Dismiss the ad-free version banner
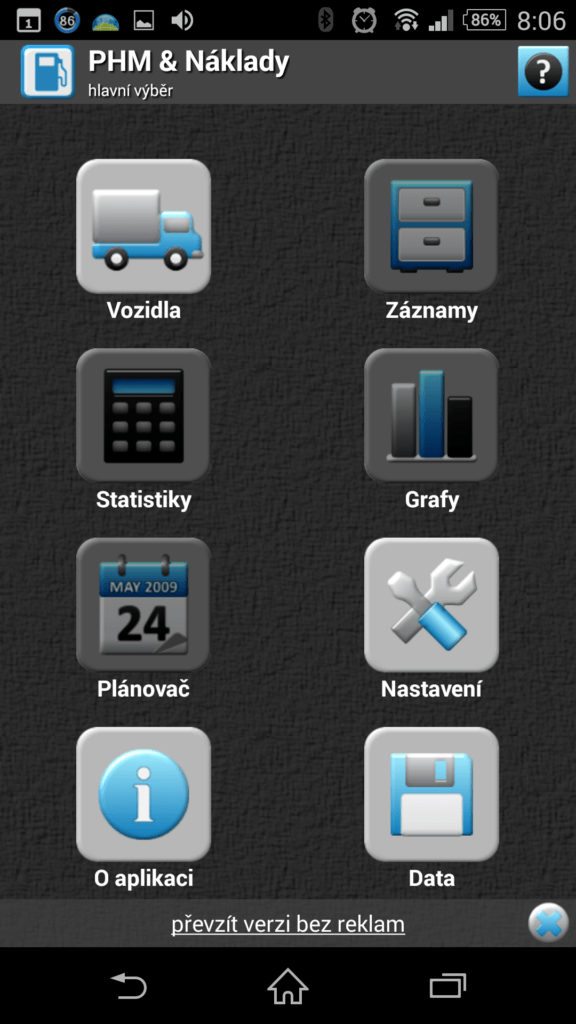The image size is (576, 1024). pyautogui.click(x=549, y=923)
